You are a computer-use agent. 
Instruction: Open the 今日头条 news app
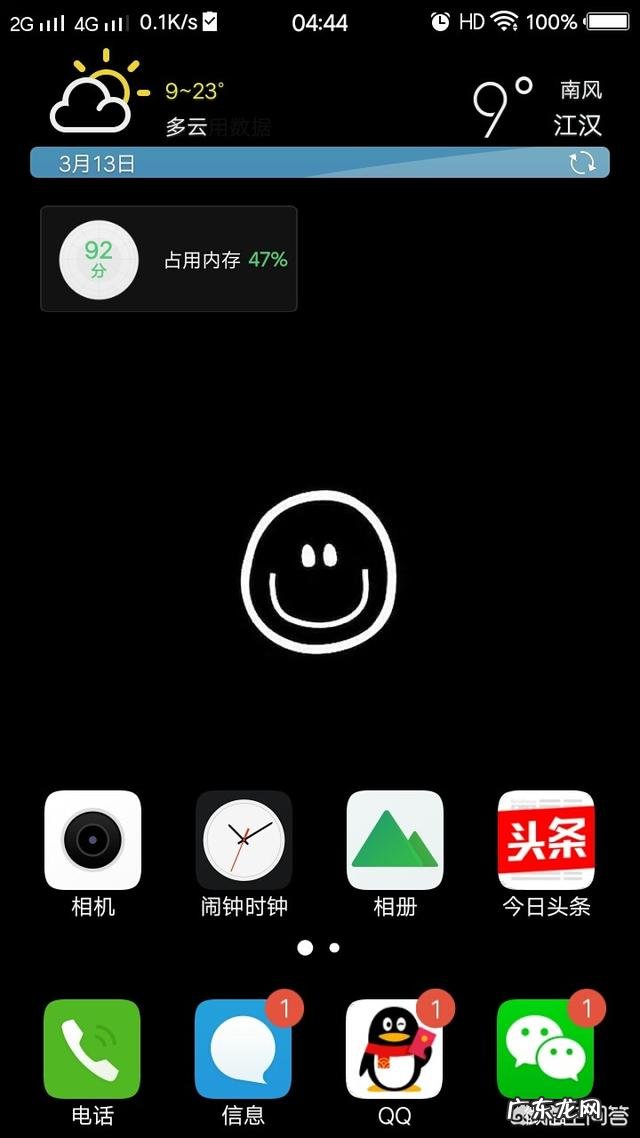point(546,840)
